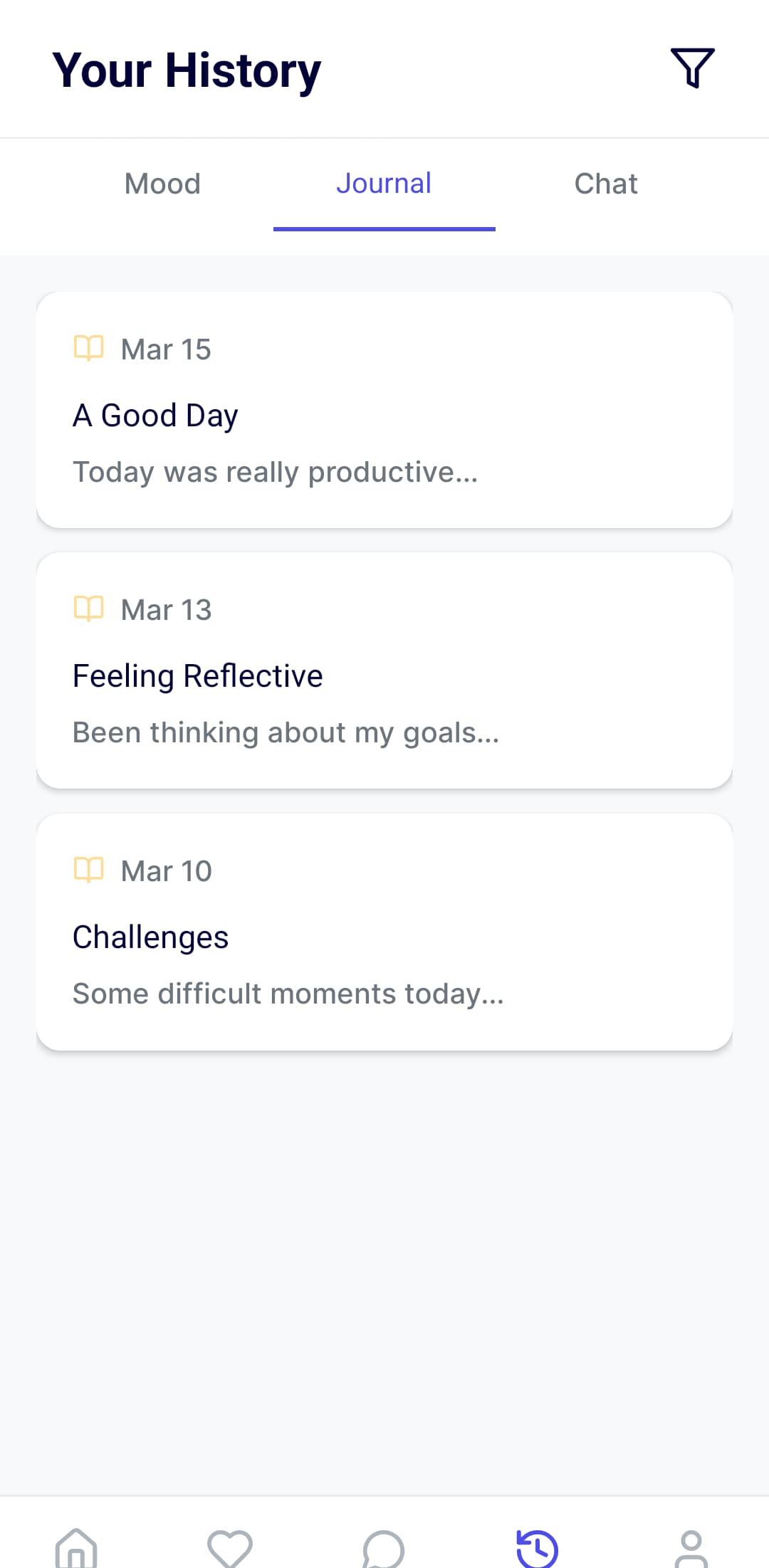Open the 'Feeling Reflective' entry
This screenshot has width=769, height=1568.
384,670
